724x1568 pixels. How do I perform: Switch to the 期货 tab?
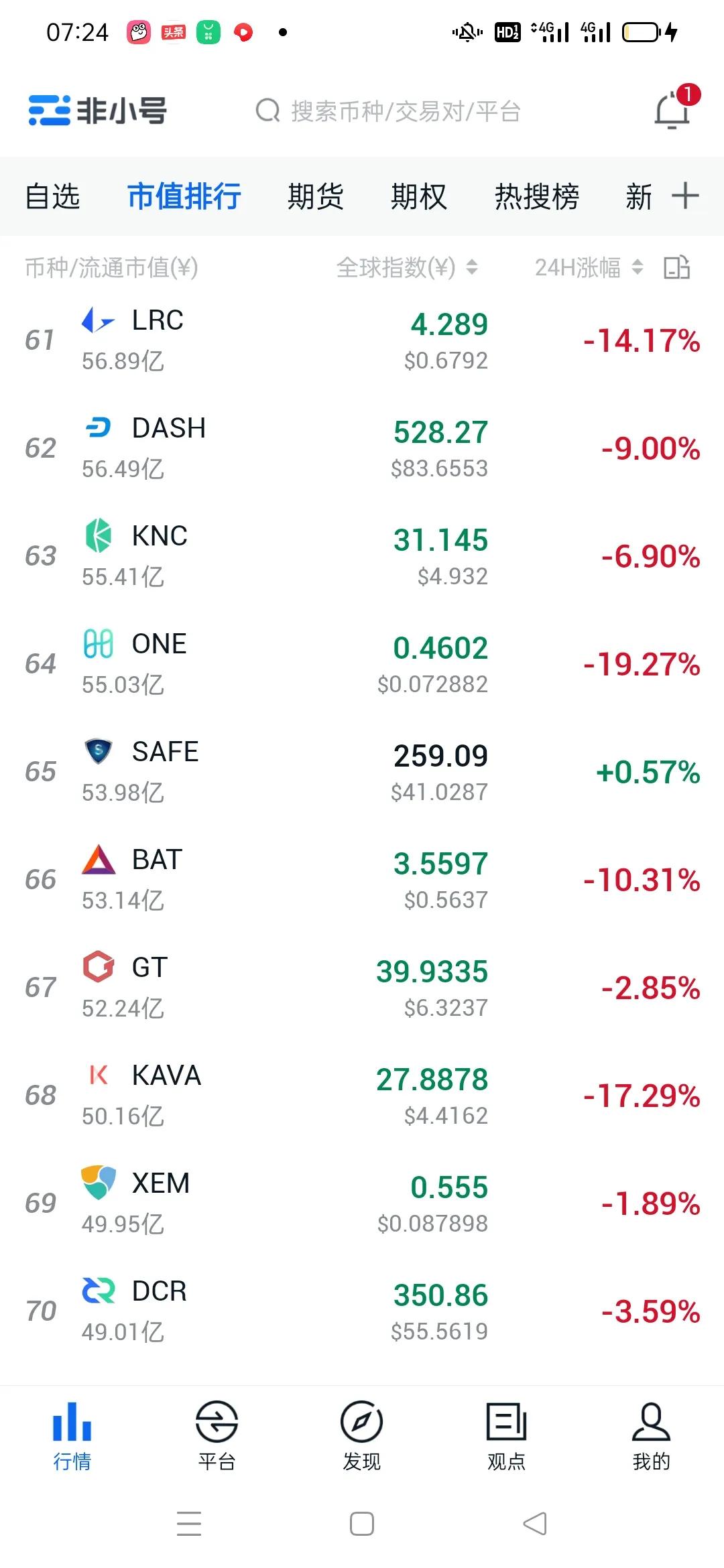point(315,197)
